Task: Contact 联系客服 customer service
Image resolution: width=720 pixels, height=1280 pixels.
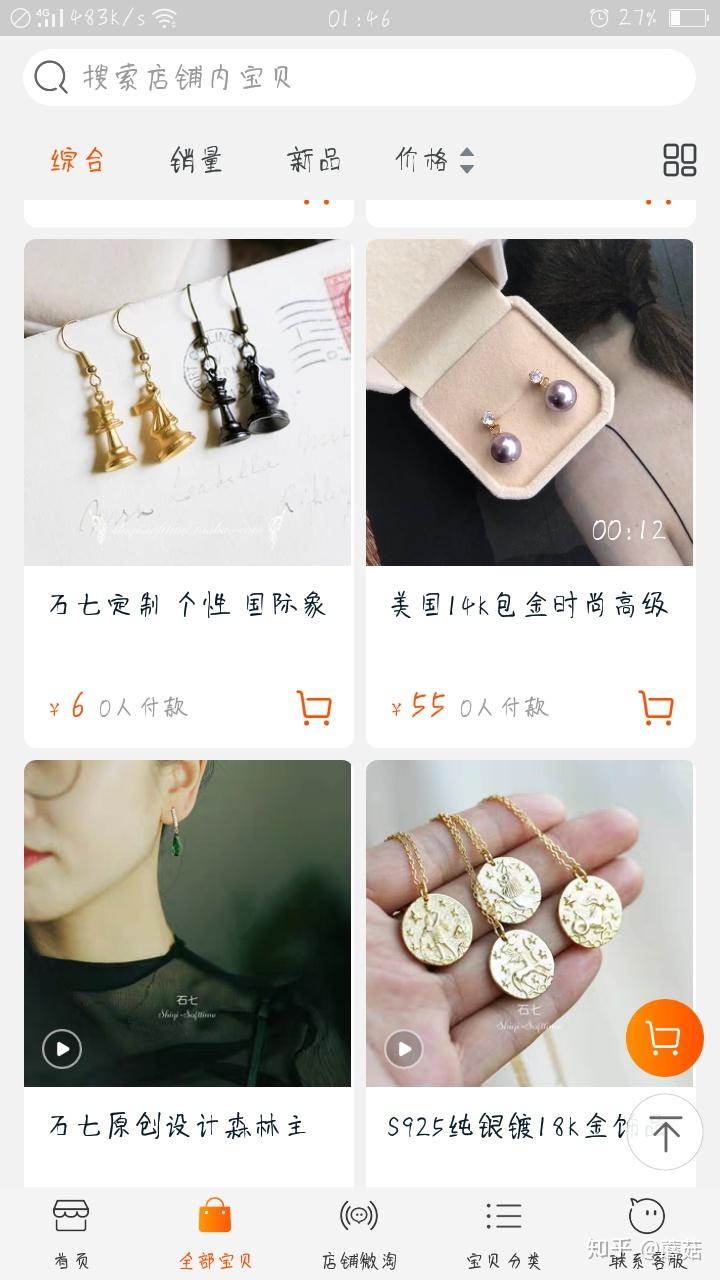Action: coord(647,1215)
